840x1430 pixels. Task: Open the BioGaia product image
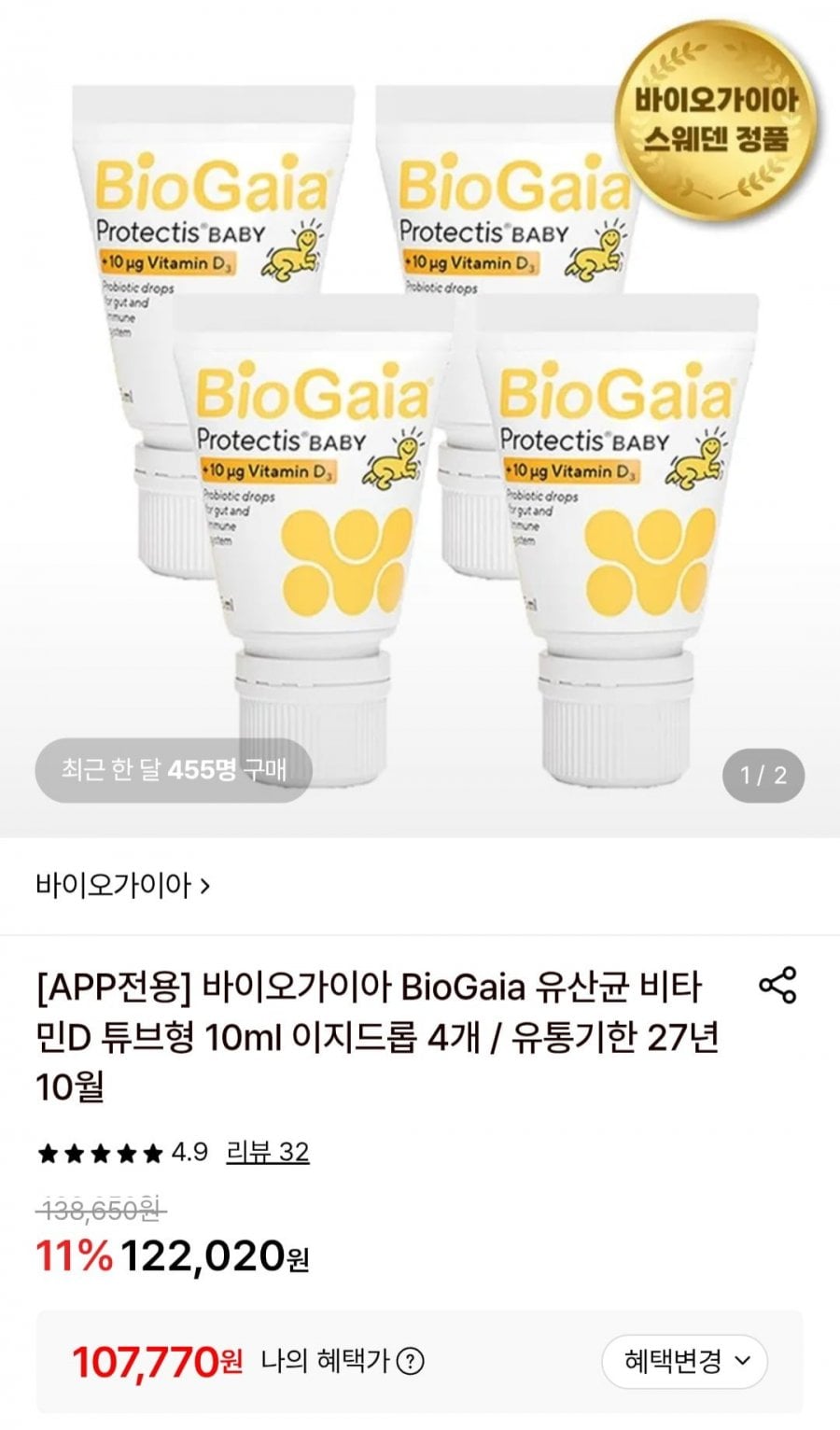pos(420,418)
